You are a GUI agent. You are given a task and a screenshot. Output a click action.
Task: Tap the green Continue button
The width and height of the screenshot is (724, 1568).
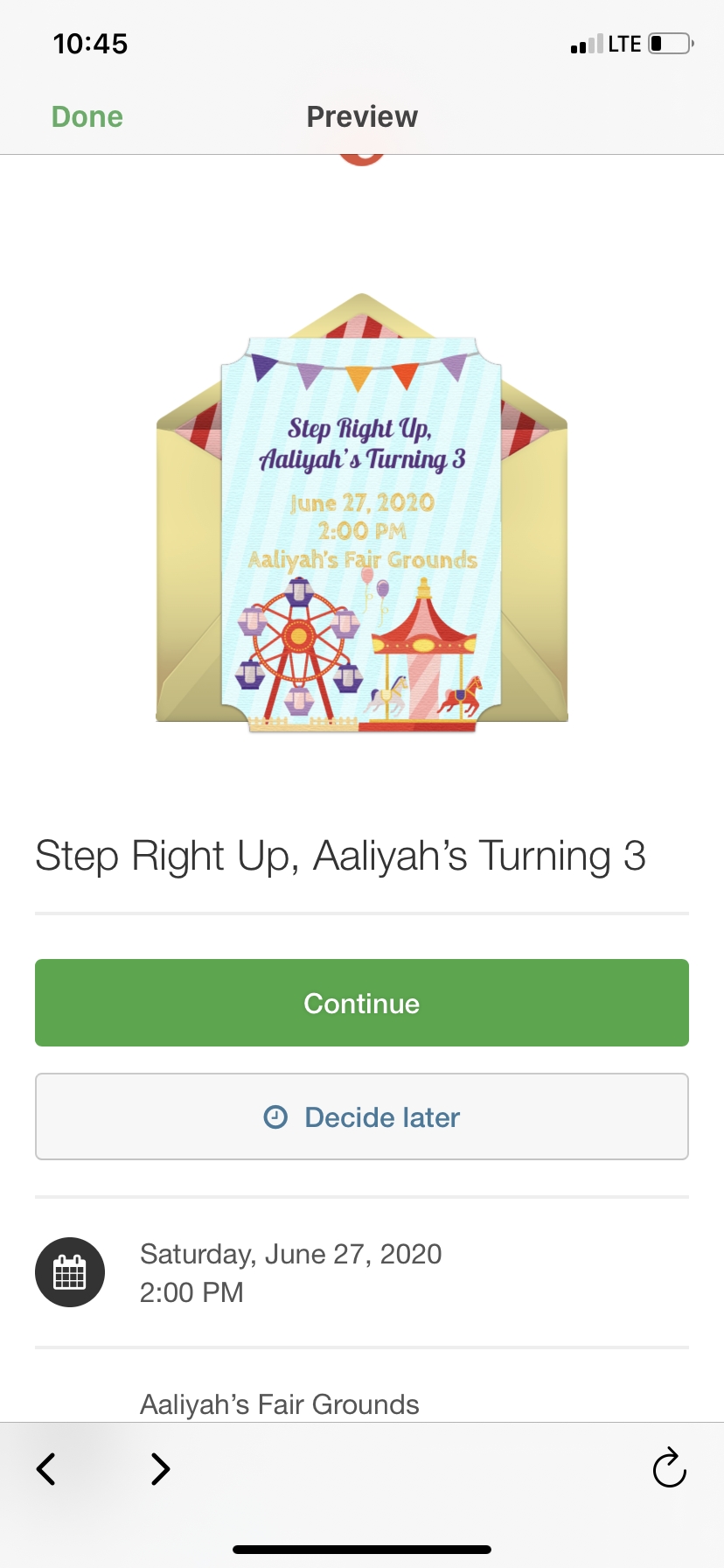coord(362,1003)
